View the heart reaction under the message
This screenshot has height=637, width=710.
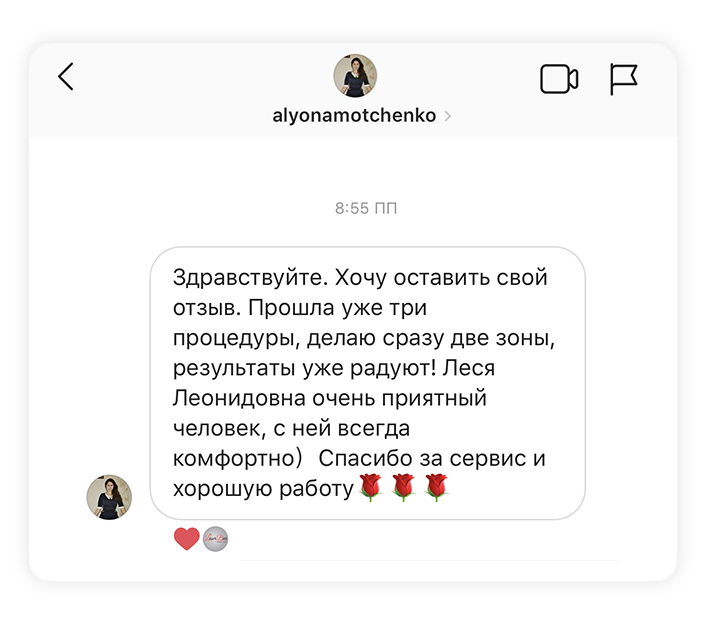(x=187, y=539)
